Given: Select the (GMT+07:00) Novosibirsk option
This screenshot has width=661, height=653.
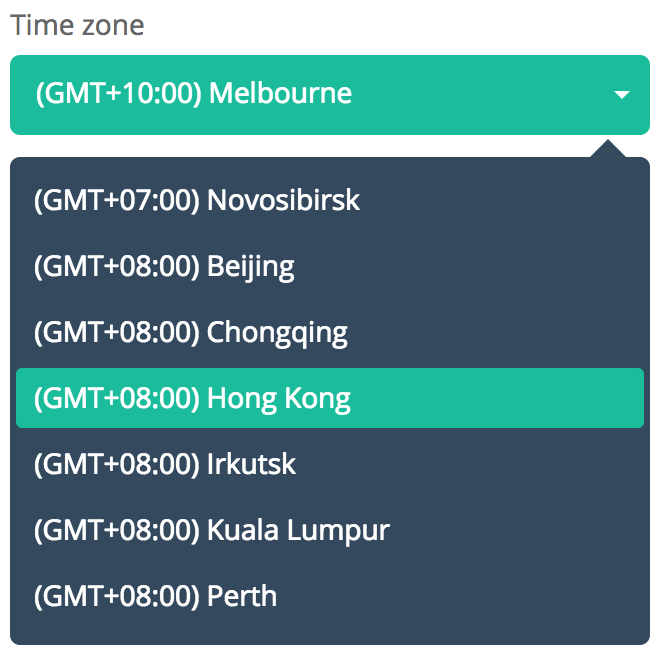Looking at the screenshot, I should (x=197, y=200).
